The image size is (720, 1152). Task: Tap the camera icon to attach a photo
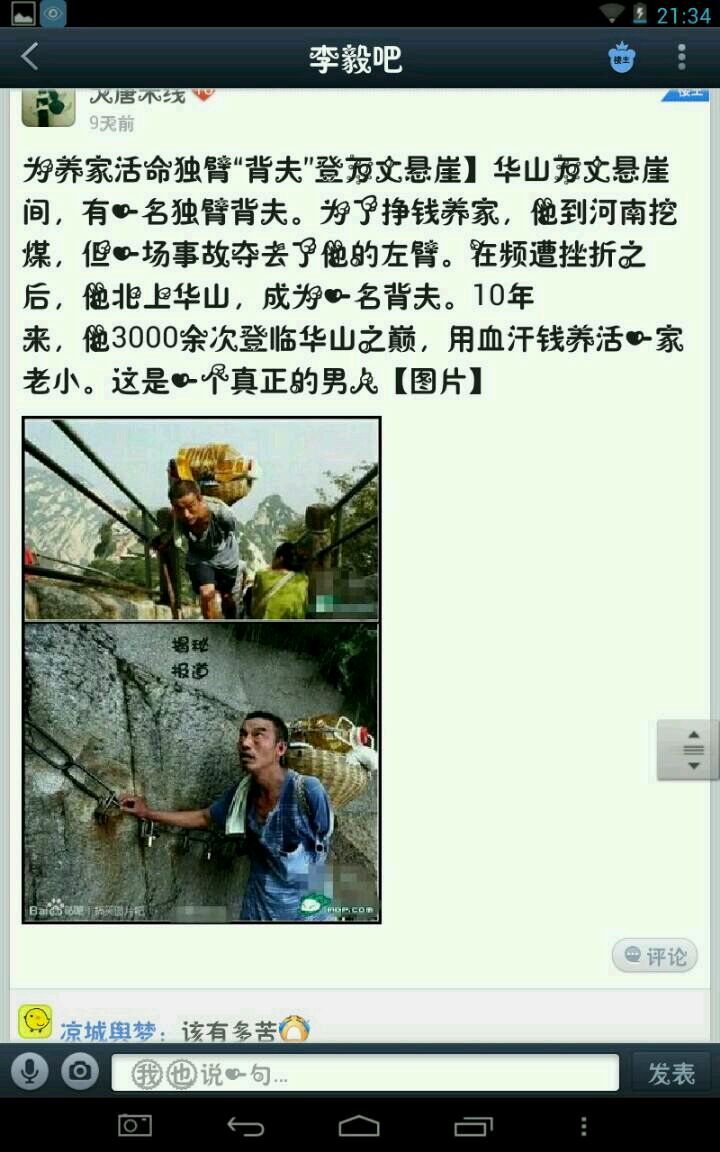click(x=80, y=1073)
